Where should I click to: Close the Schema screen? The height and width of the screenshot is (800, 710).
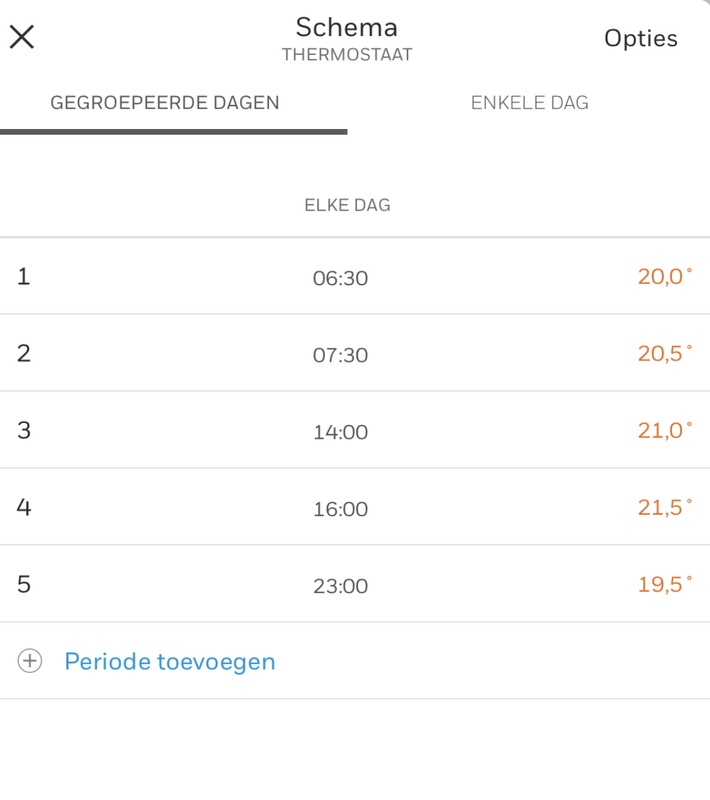click(22, 38)
